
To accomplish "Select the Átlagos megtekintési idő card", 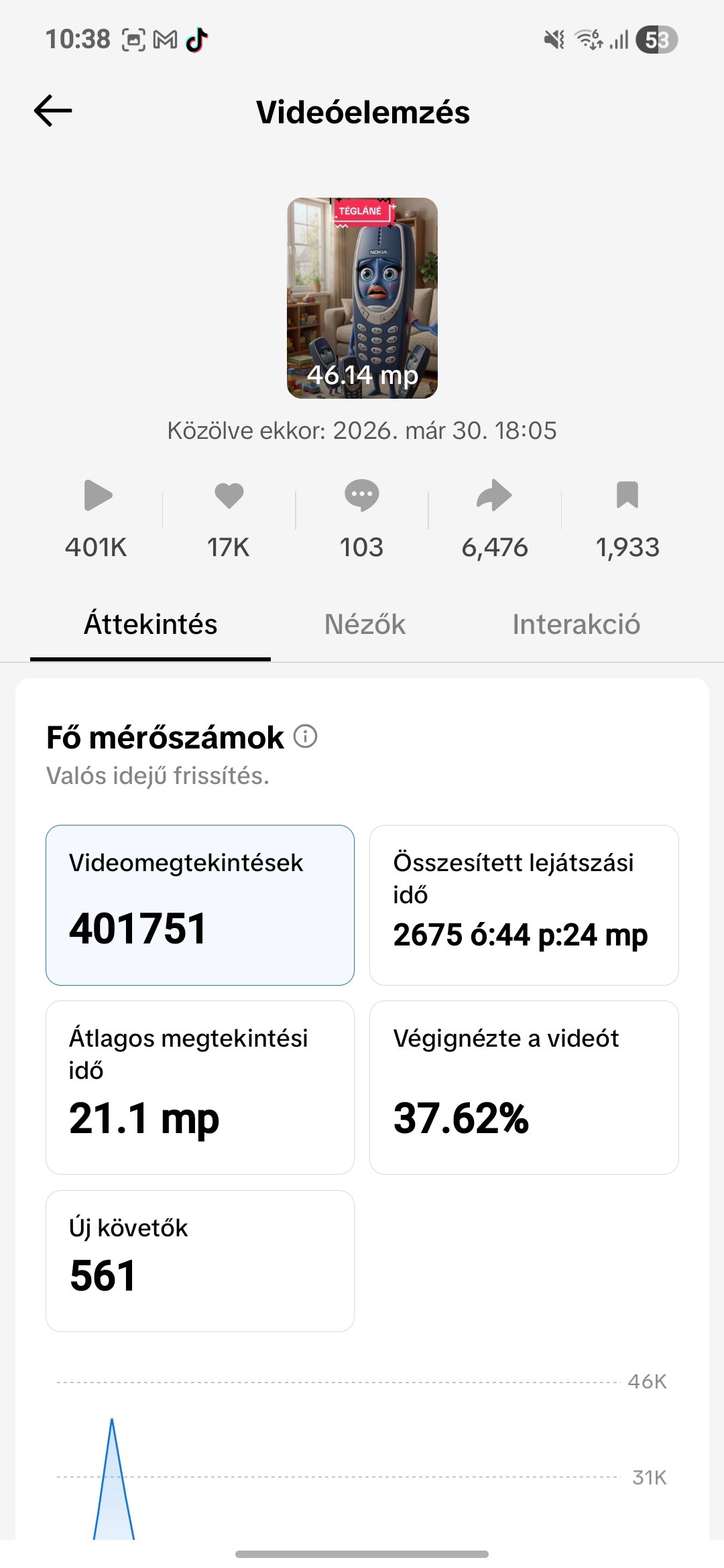I will coord(200,1087).
